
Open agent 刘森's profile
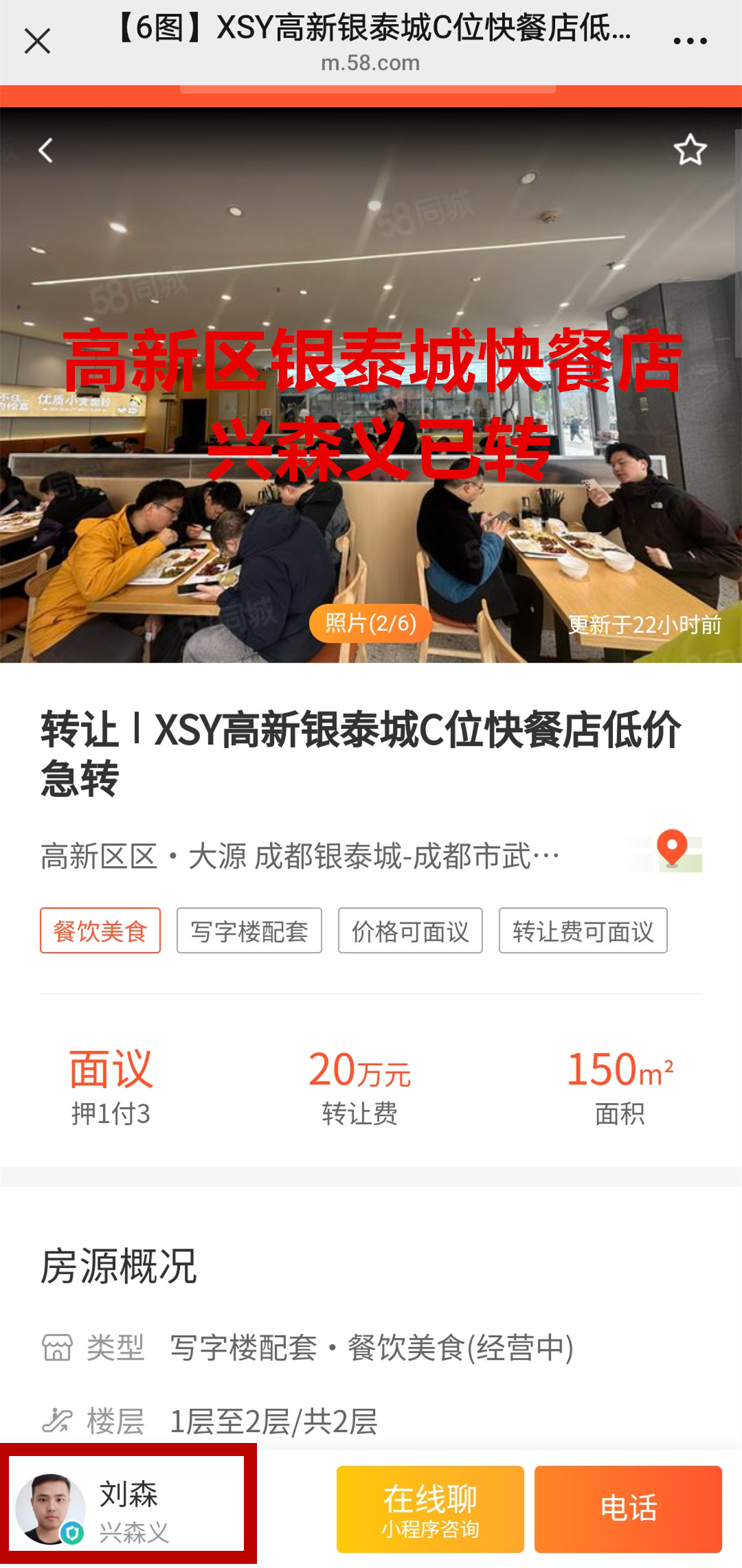(127, 1508)
